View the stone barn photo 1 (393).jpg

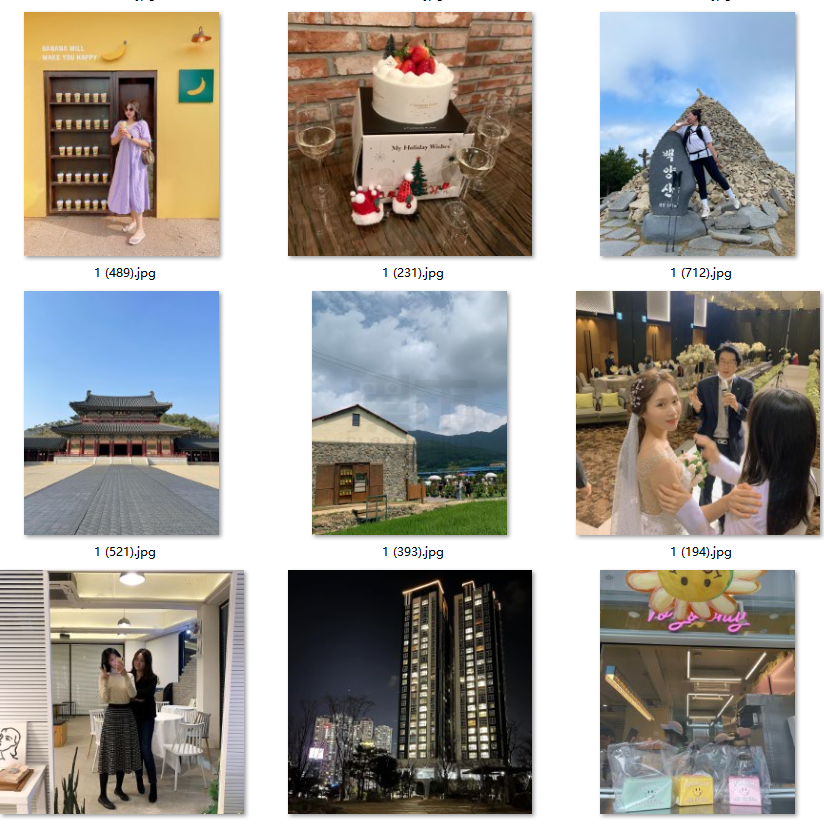coord(410,413)
